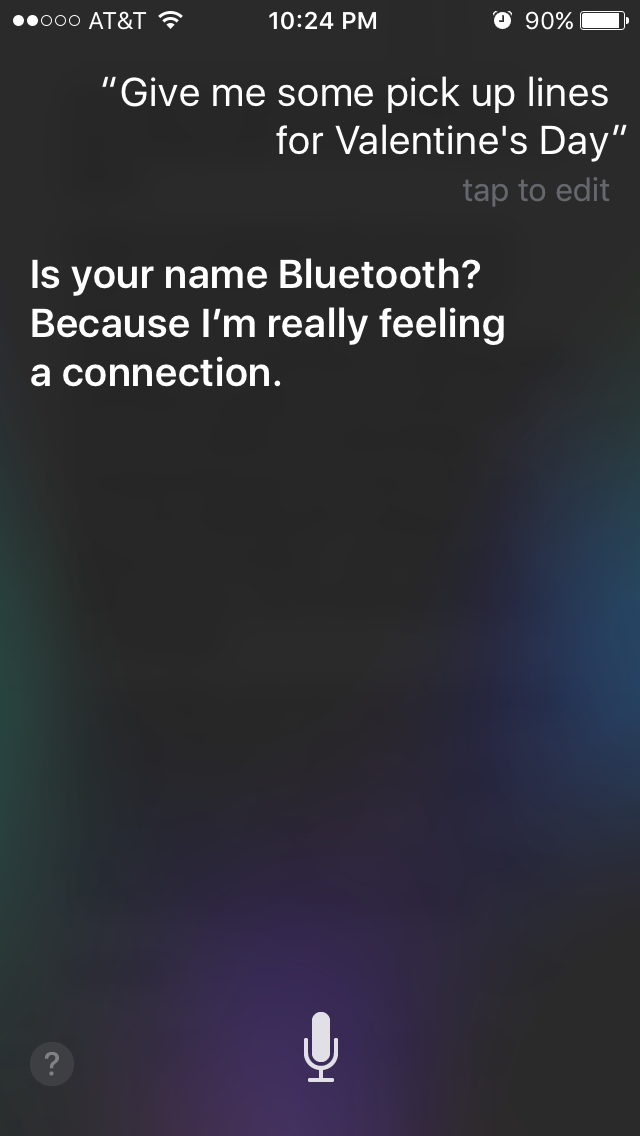Open the Siri help question mark
The width and height of the screenshot is (640, 1136).
click(51, 1063)
